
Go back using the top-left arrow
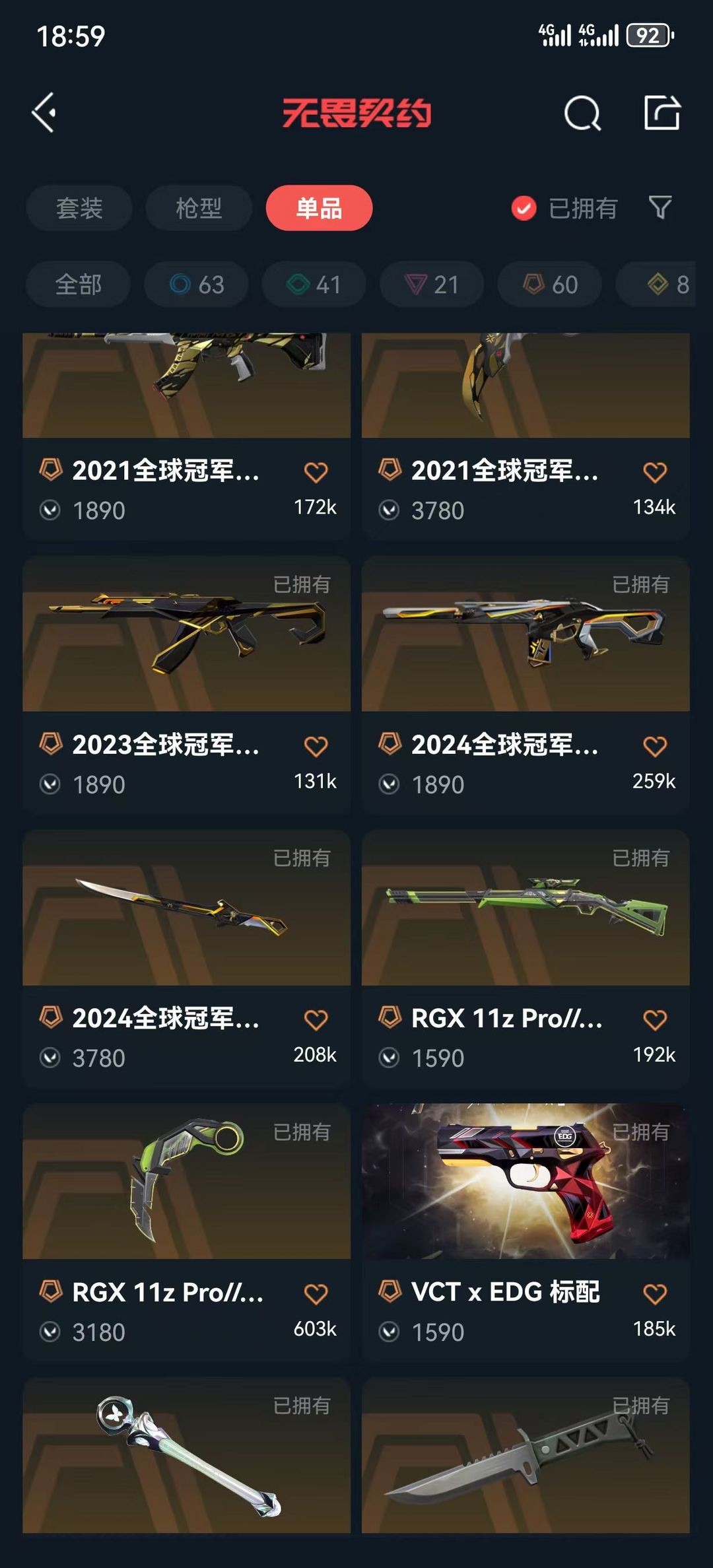(x=44, y=113)
